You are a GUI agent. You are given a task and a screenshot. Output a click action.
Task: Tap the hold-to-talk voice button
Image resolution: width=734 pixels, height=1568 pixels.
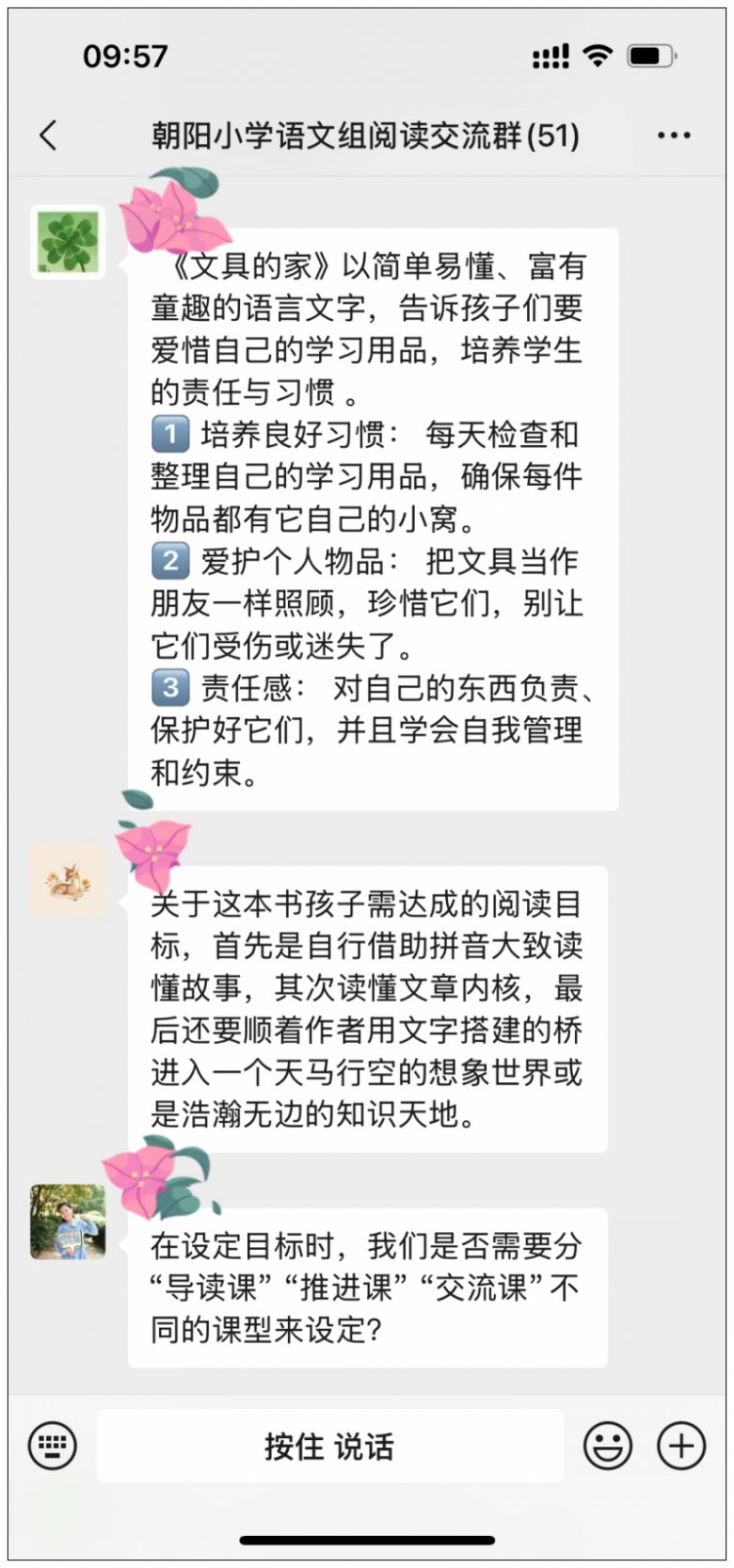(329, 1446)
